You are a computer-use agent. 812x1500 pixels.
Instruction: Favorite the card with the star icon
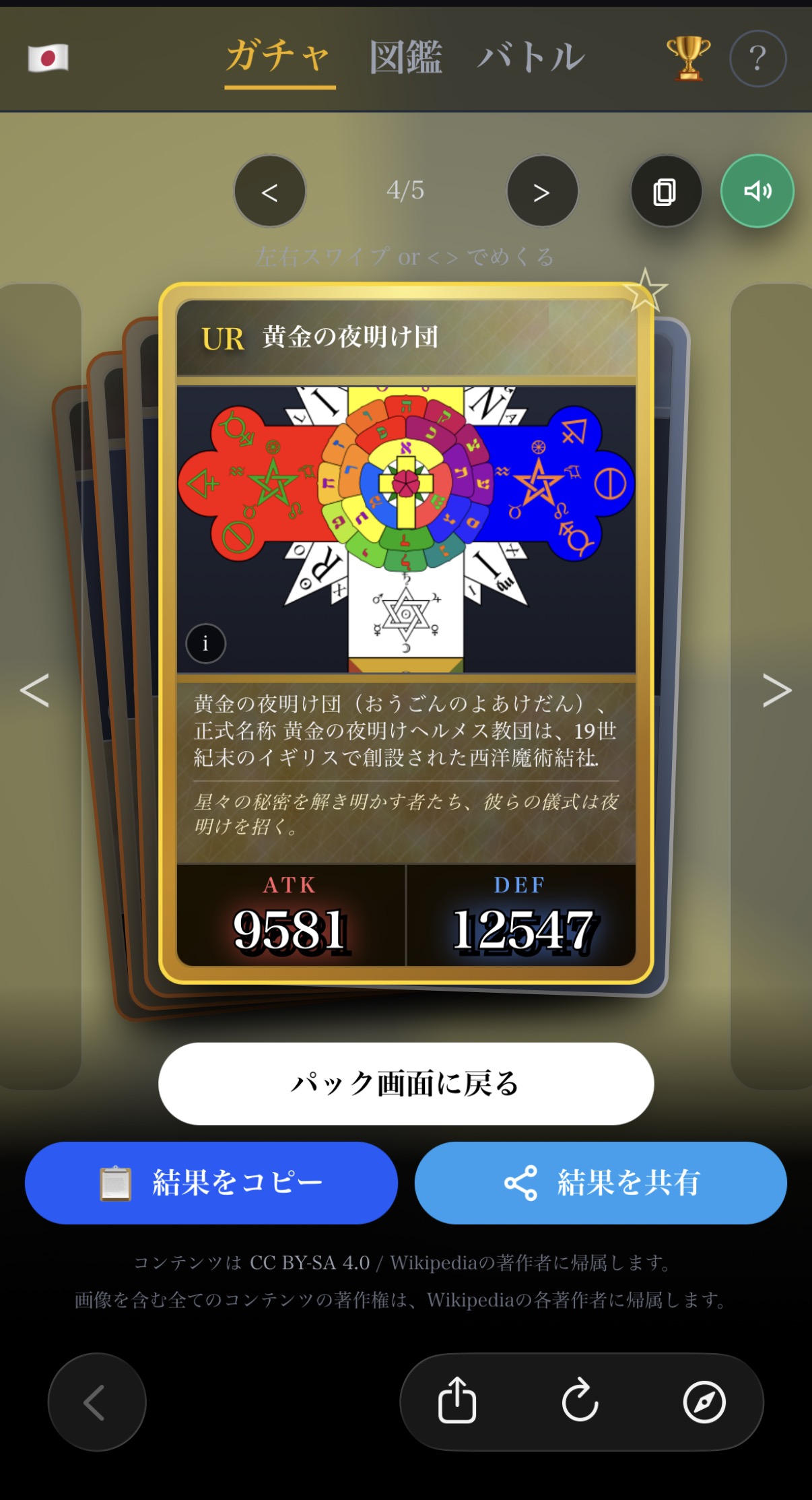pyautogui.click(x=645, y=290)
